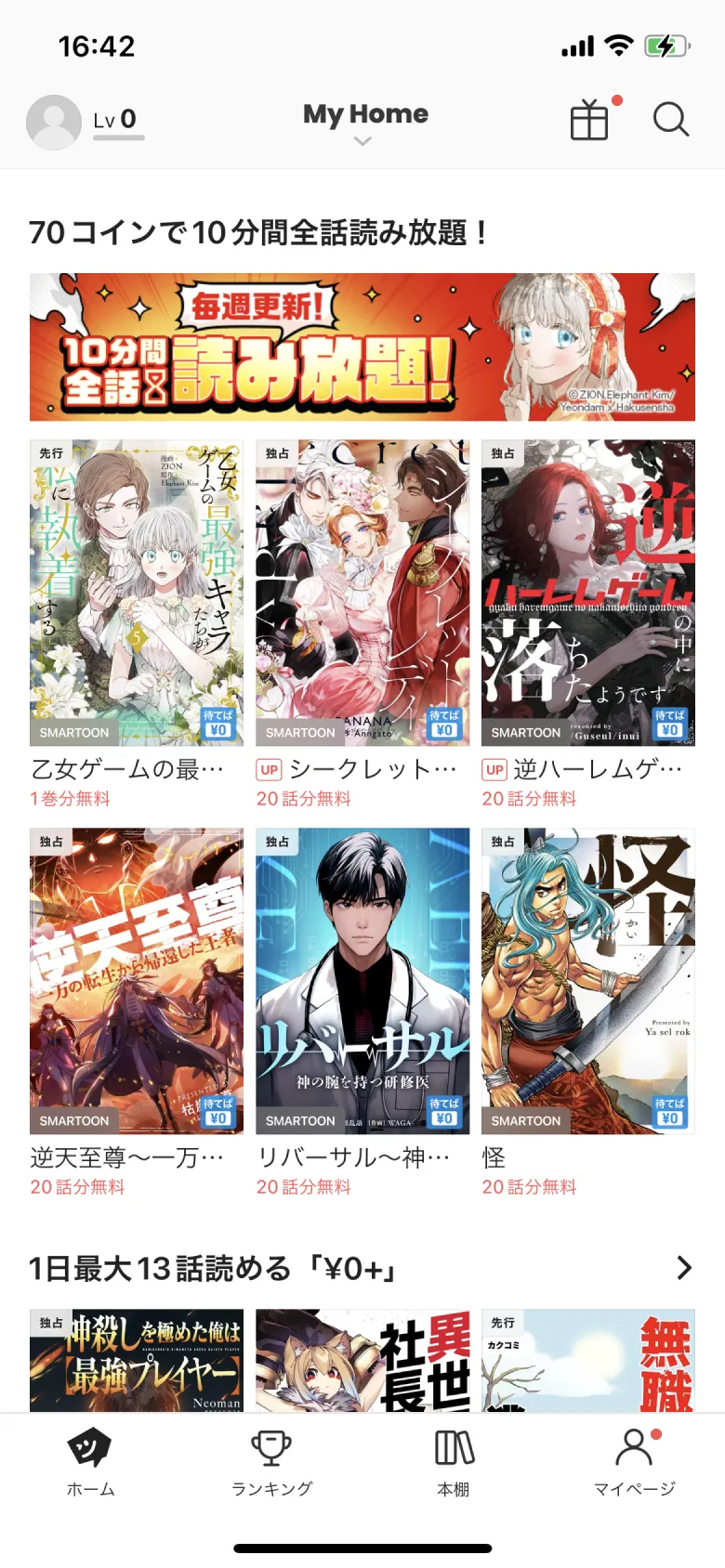Open the search magnifier icon
This screenshot has width=725, height=1568.
pyautogui.click(x=670, y=120)
